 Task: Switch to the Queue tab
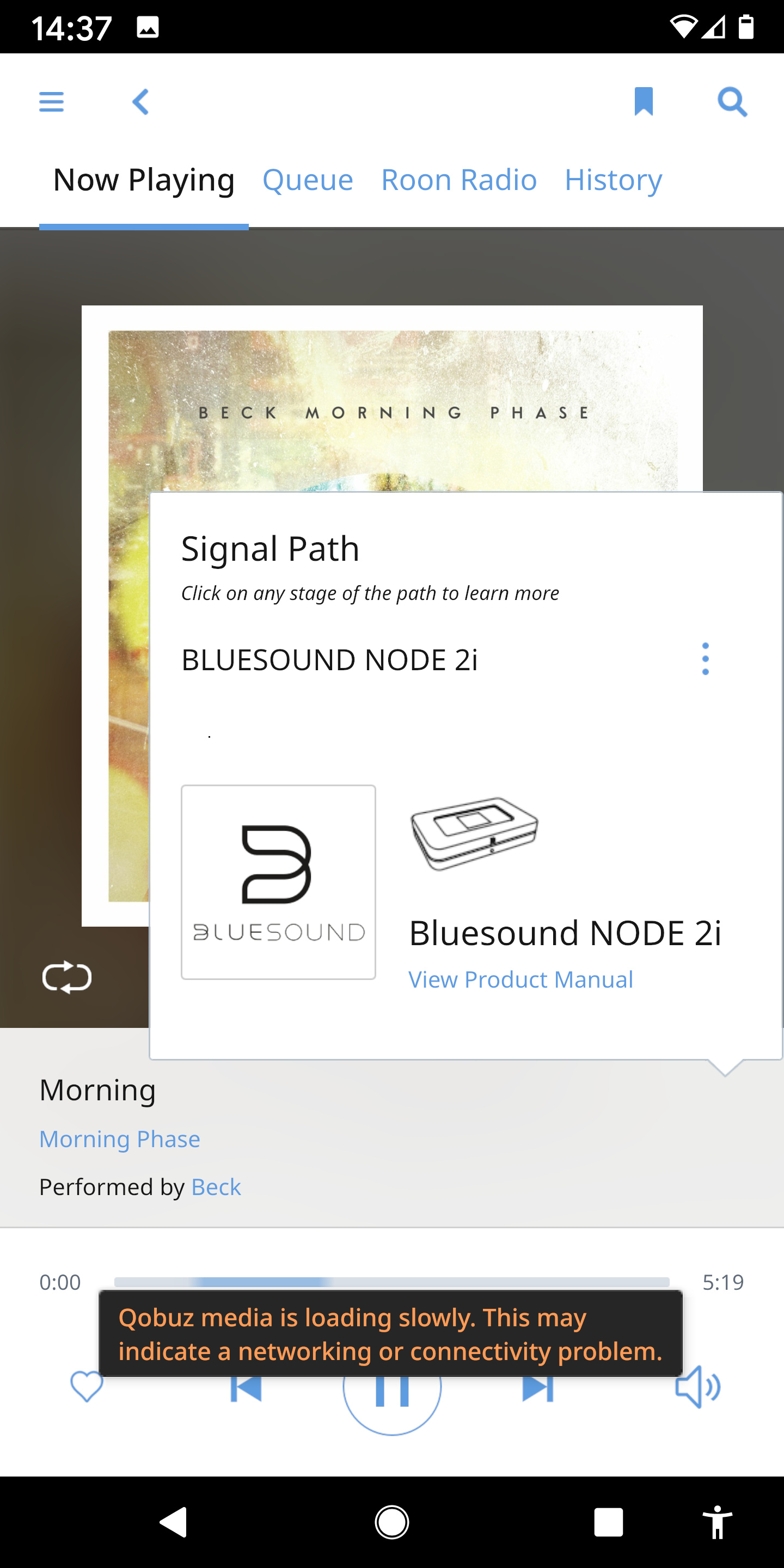(x=308, y=180)
